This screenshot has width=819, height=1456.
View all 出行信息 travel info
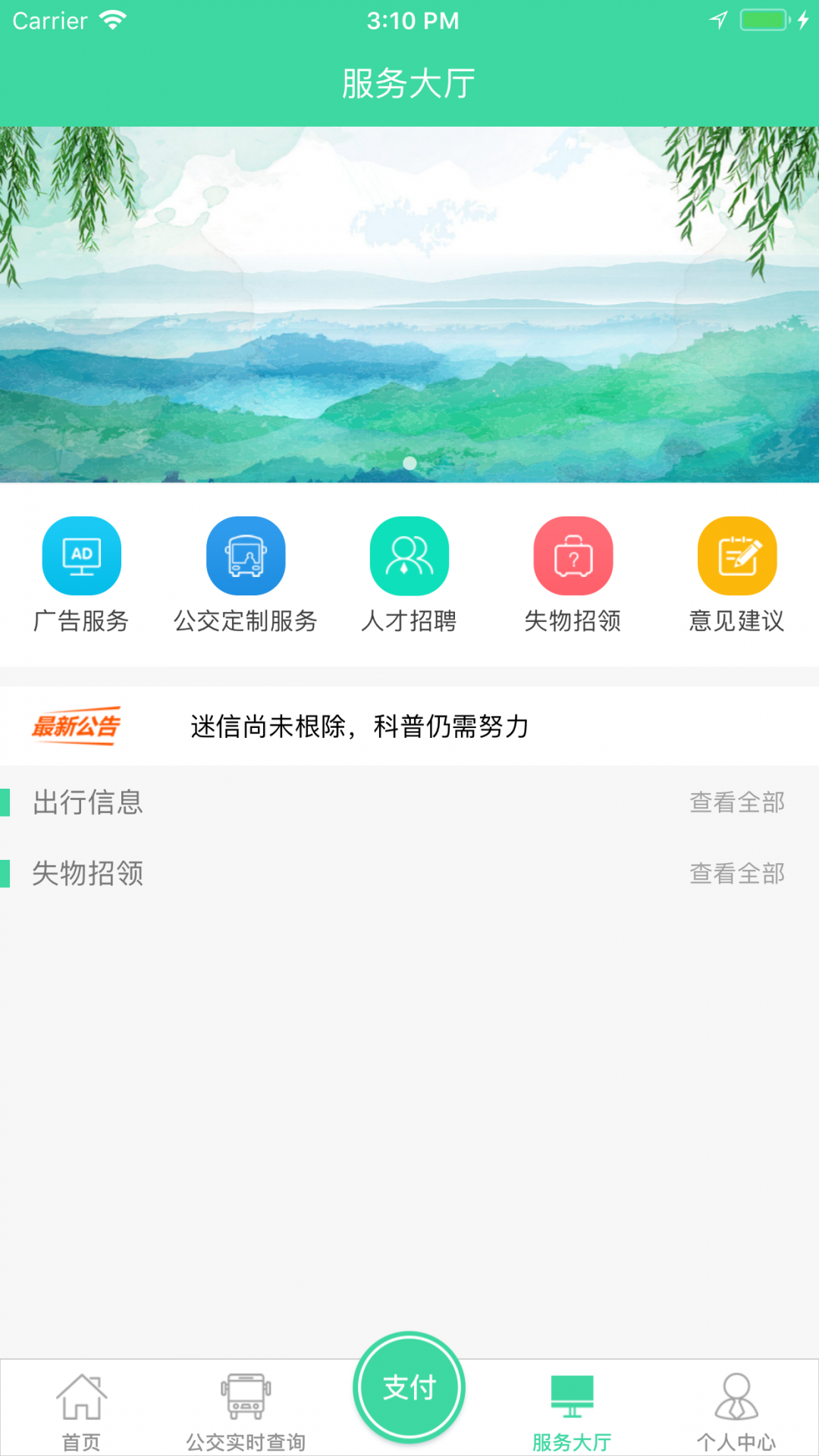point(736,802)
